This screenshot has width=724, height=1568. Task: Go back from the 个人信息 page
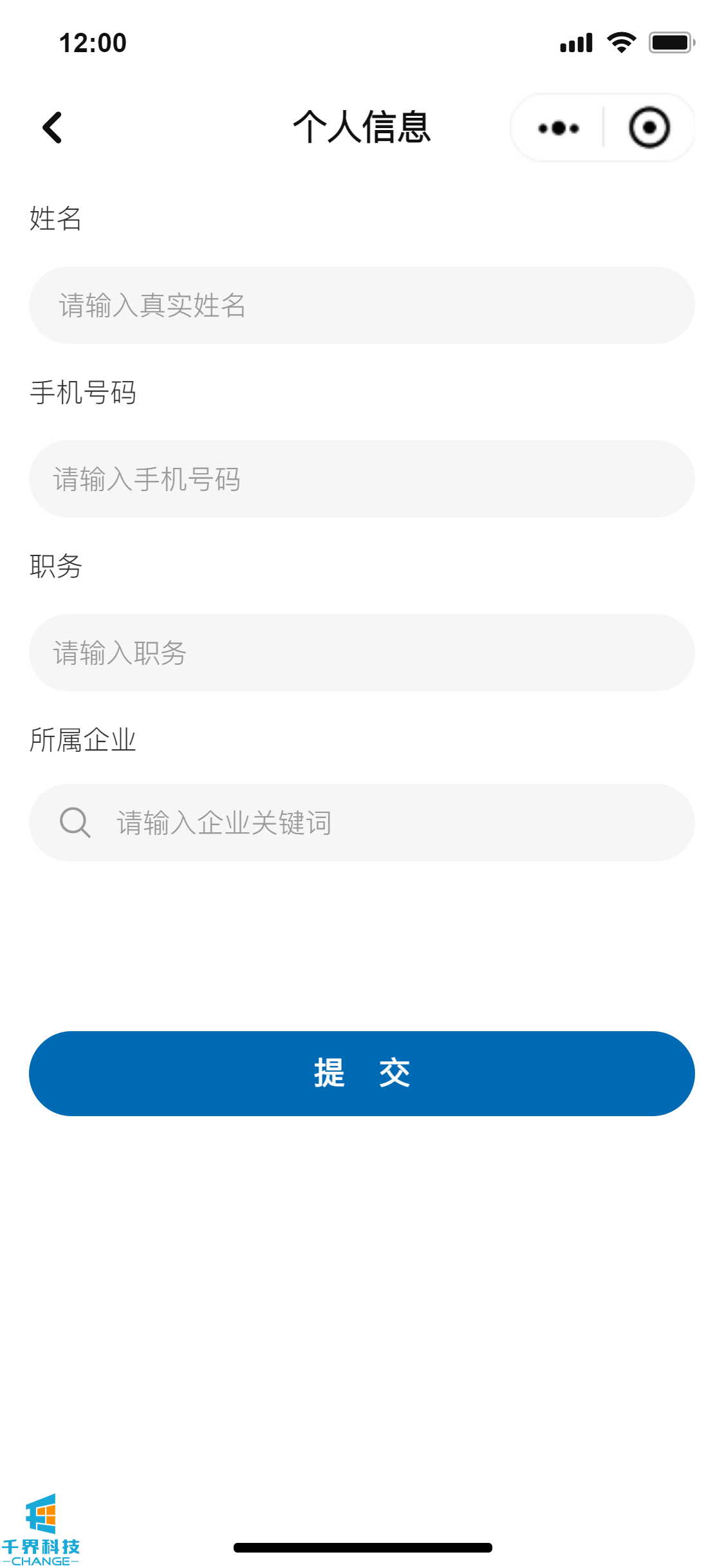(x=52, y=127)
